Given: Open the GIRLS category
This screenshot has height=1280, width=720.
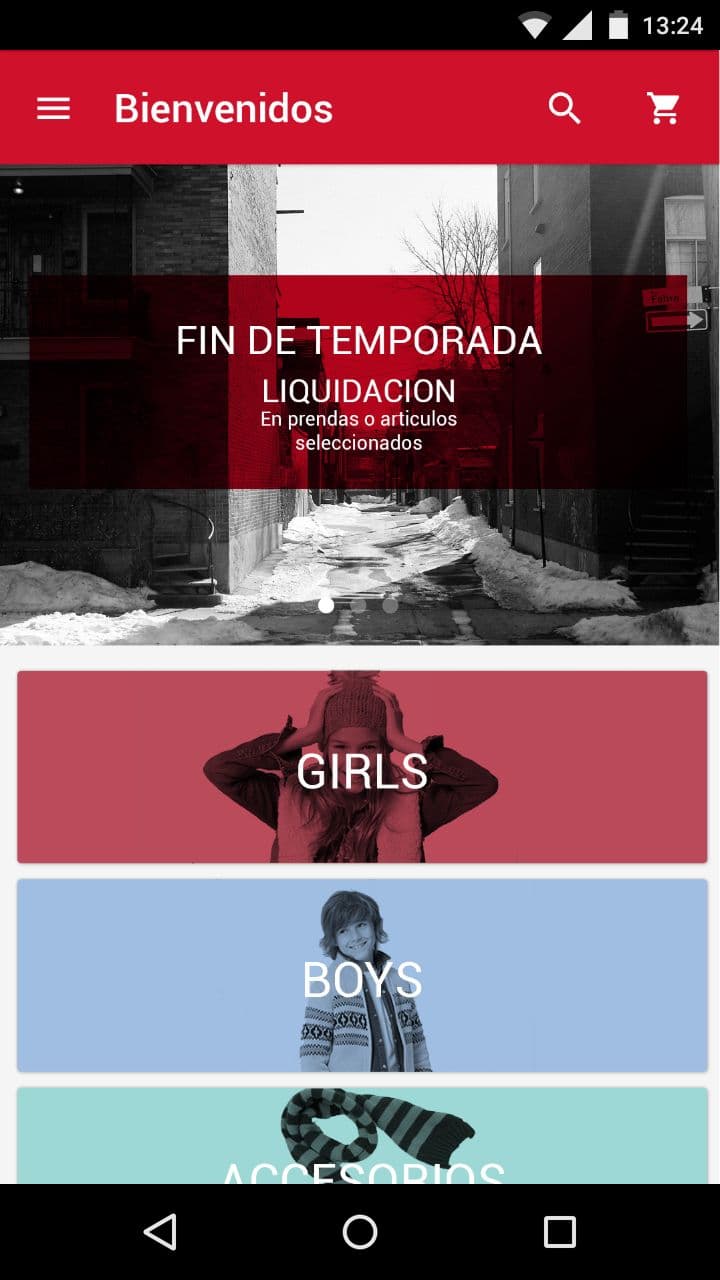Looking at the screenshot, I should coord(361,767).
